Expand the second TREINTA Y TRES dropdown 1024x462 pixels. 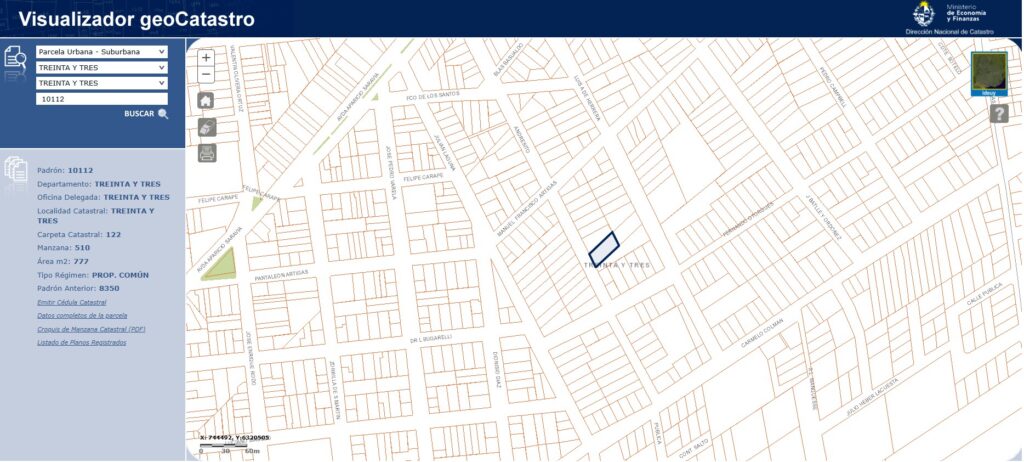[x=101, y=83]
